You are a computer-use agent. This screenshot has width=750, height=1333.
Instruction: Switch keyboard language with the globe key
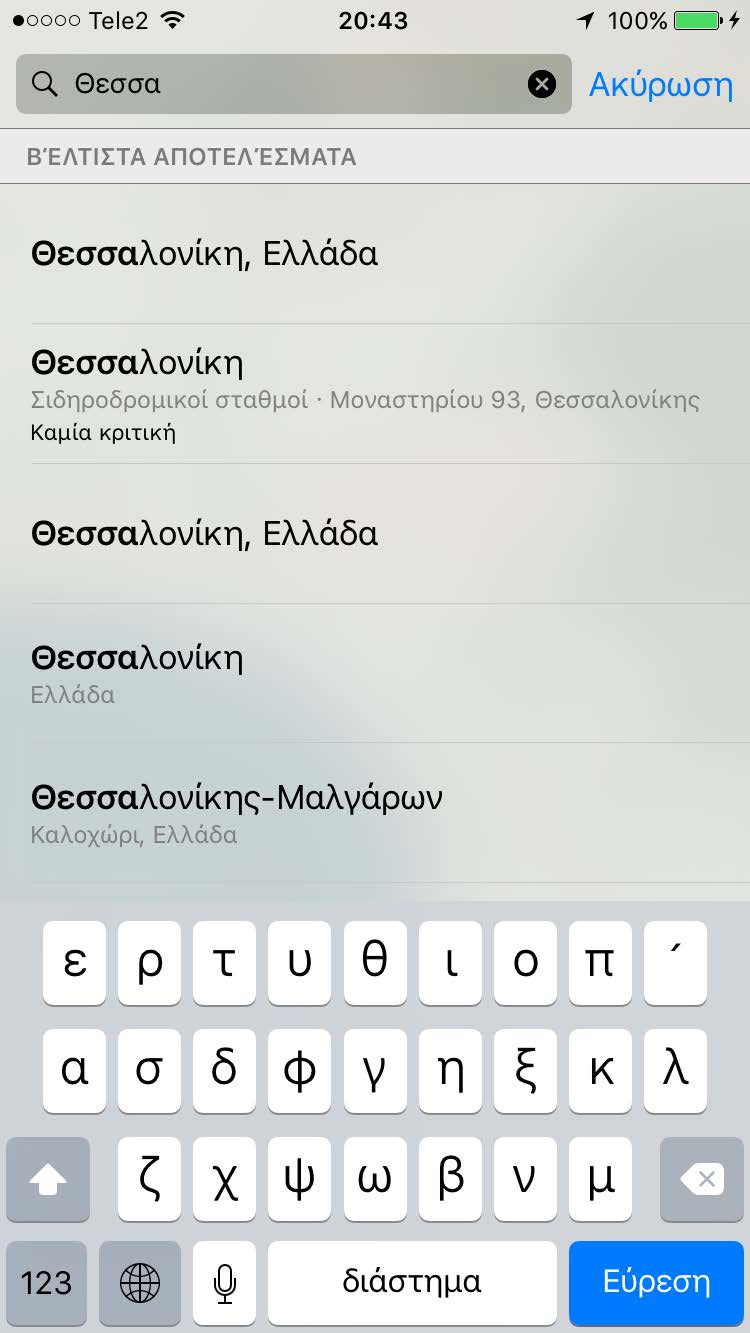pyautogui.click(x=140, y=1282)
